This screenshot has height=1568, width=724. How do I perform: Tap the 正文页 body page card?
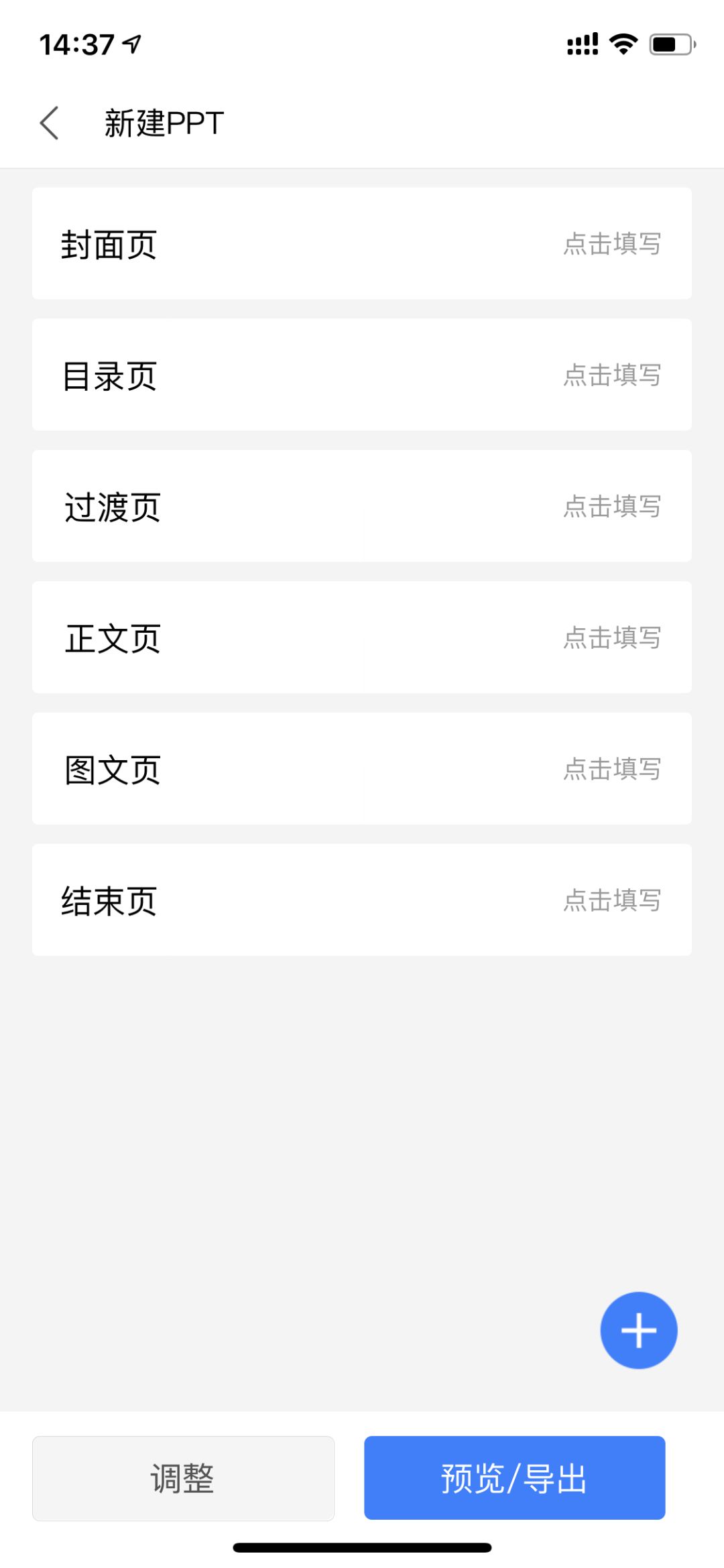201,638
